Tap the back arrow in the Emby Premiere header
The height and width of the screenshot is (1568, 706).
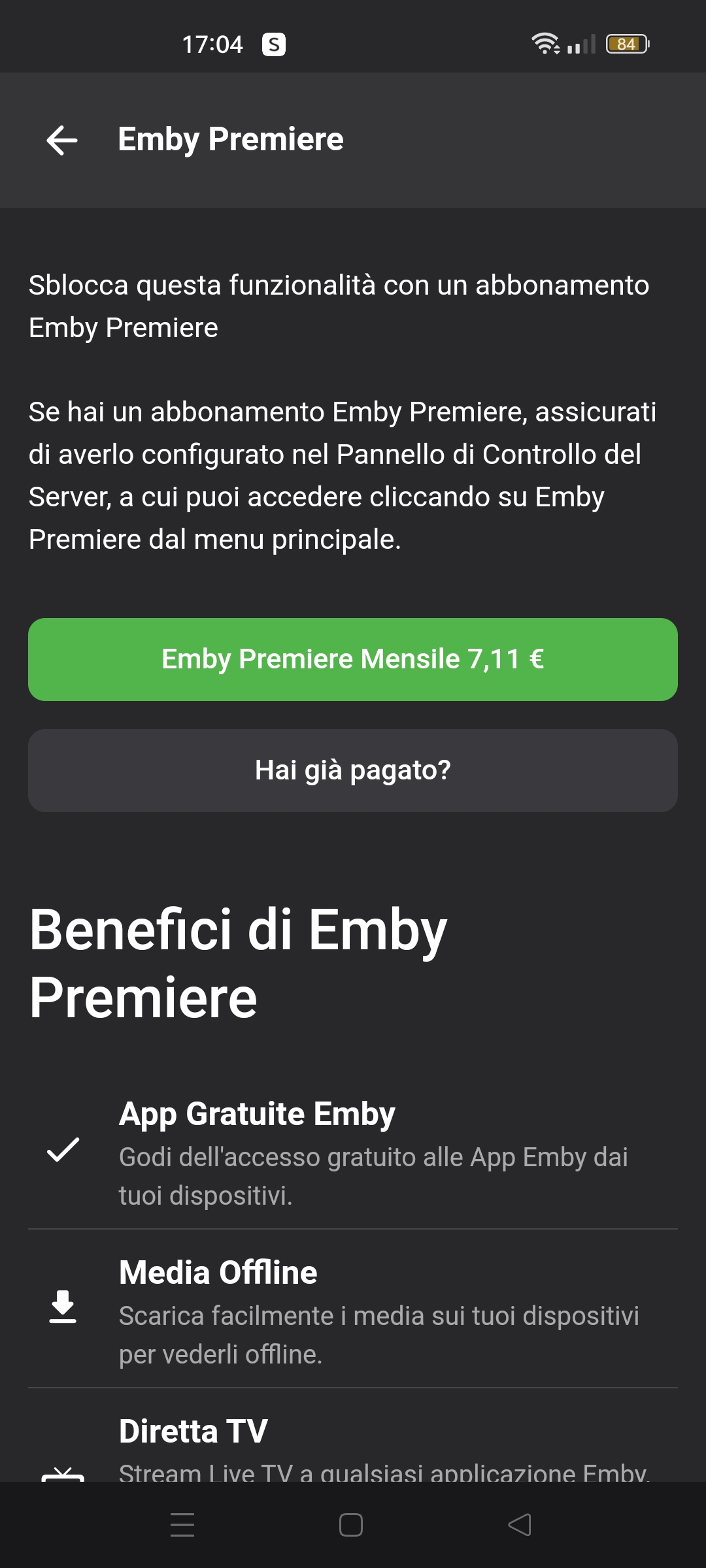point(61,139)
